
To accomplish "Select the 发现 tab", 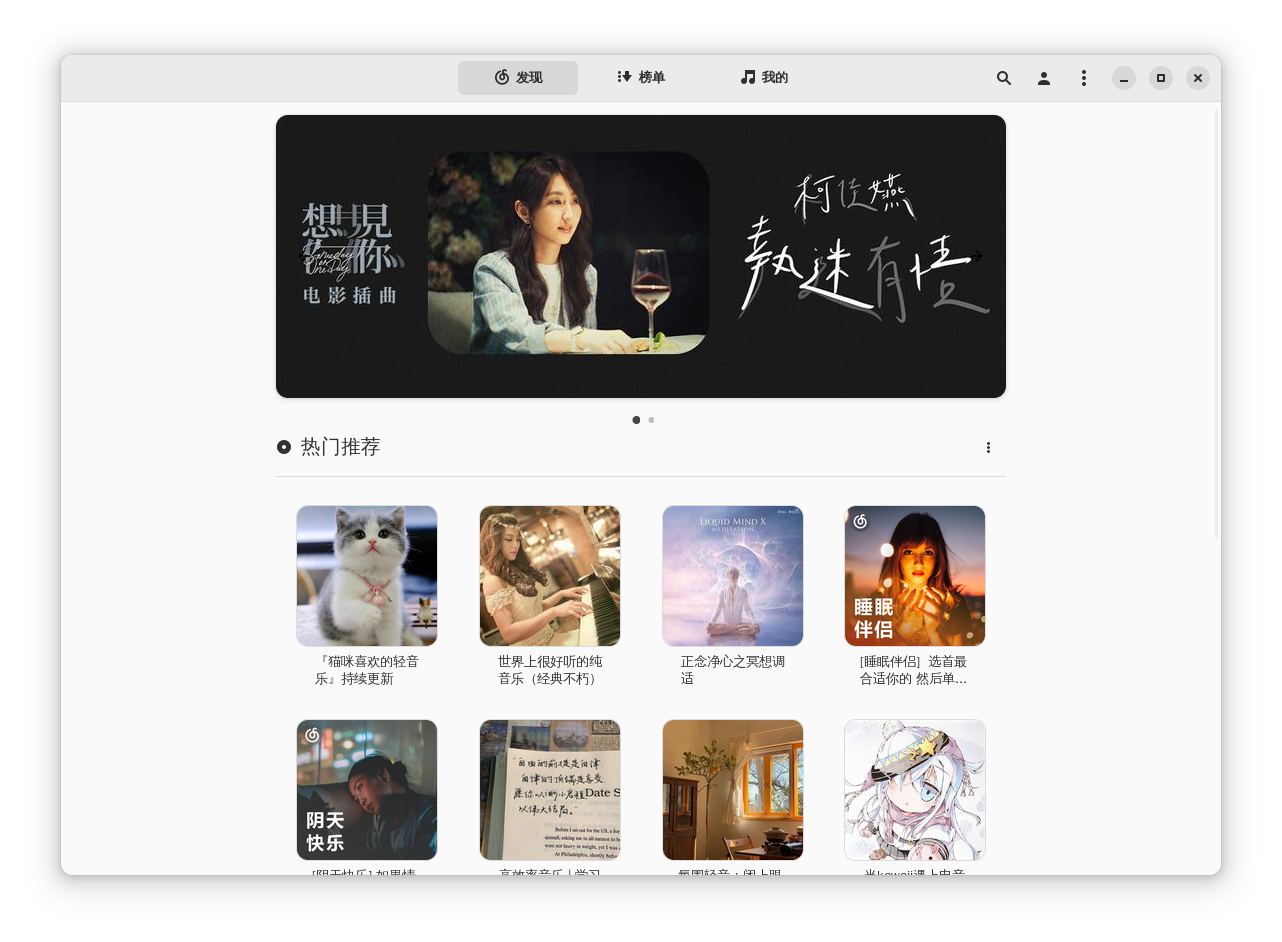I will click(518, 78).
